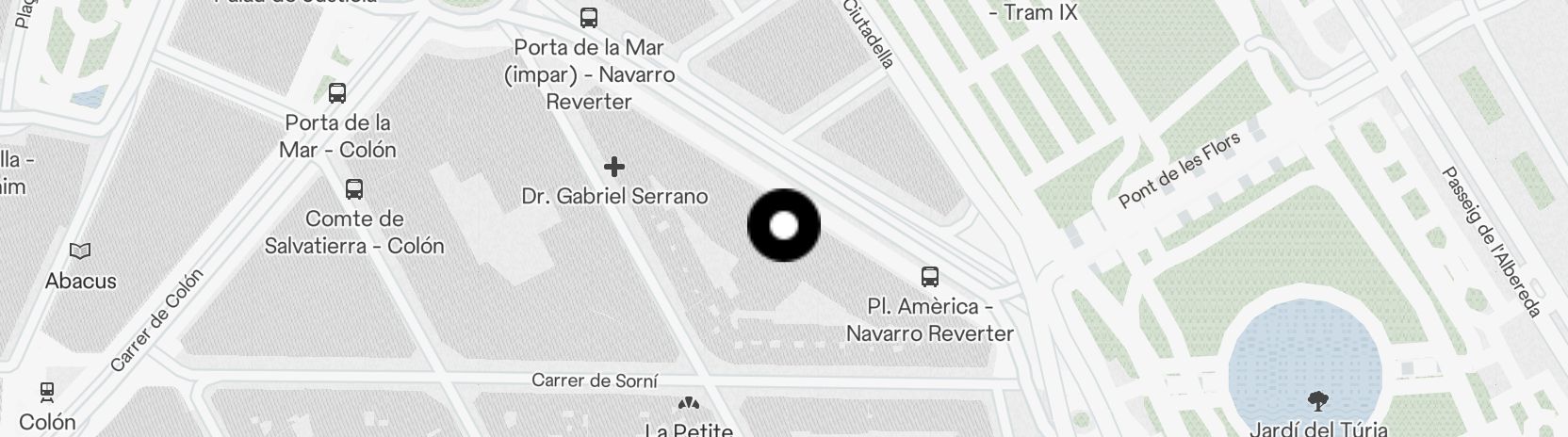
Task: Tap the black location marker pin
Action: tap(783, 226)
